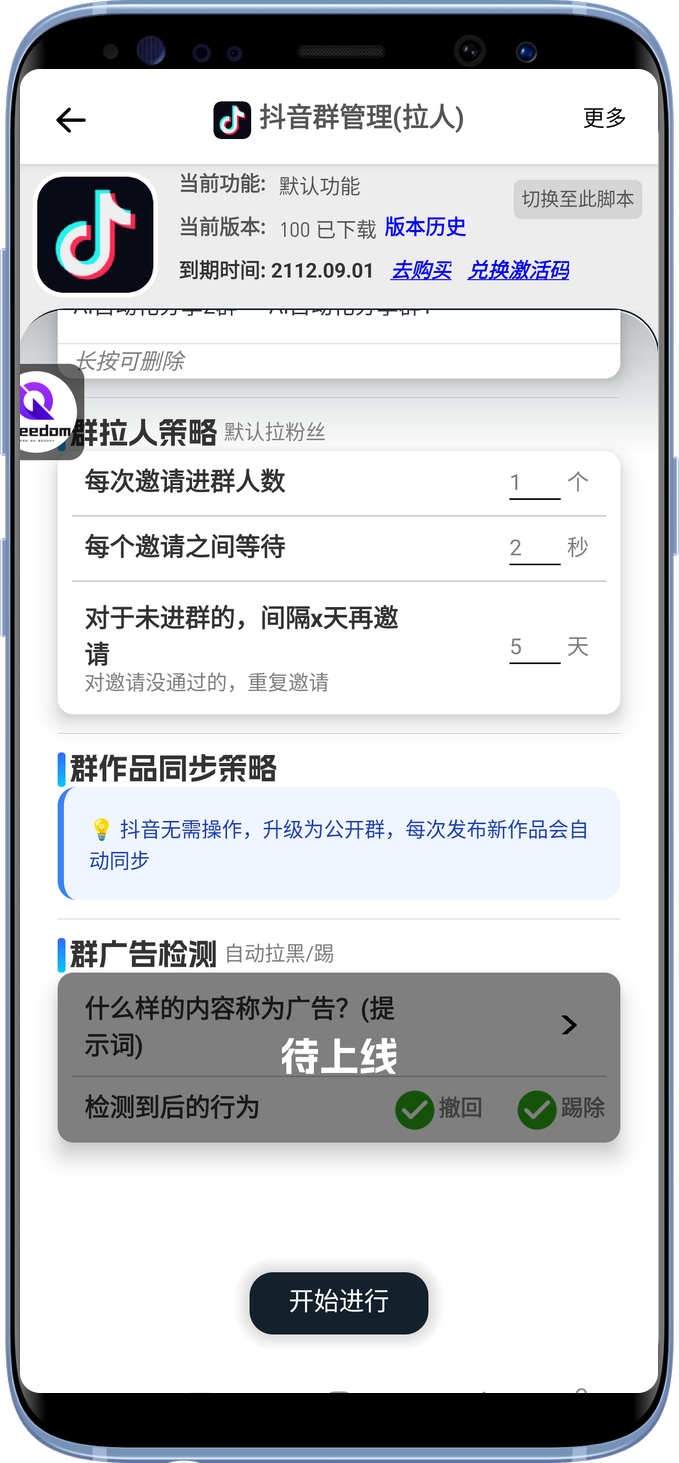679x1463 pixels.
Task: Edit the 每个邀请之间等待 seconds field
Action: [534, 548]
